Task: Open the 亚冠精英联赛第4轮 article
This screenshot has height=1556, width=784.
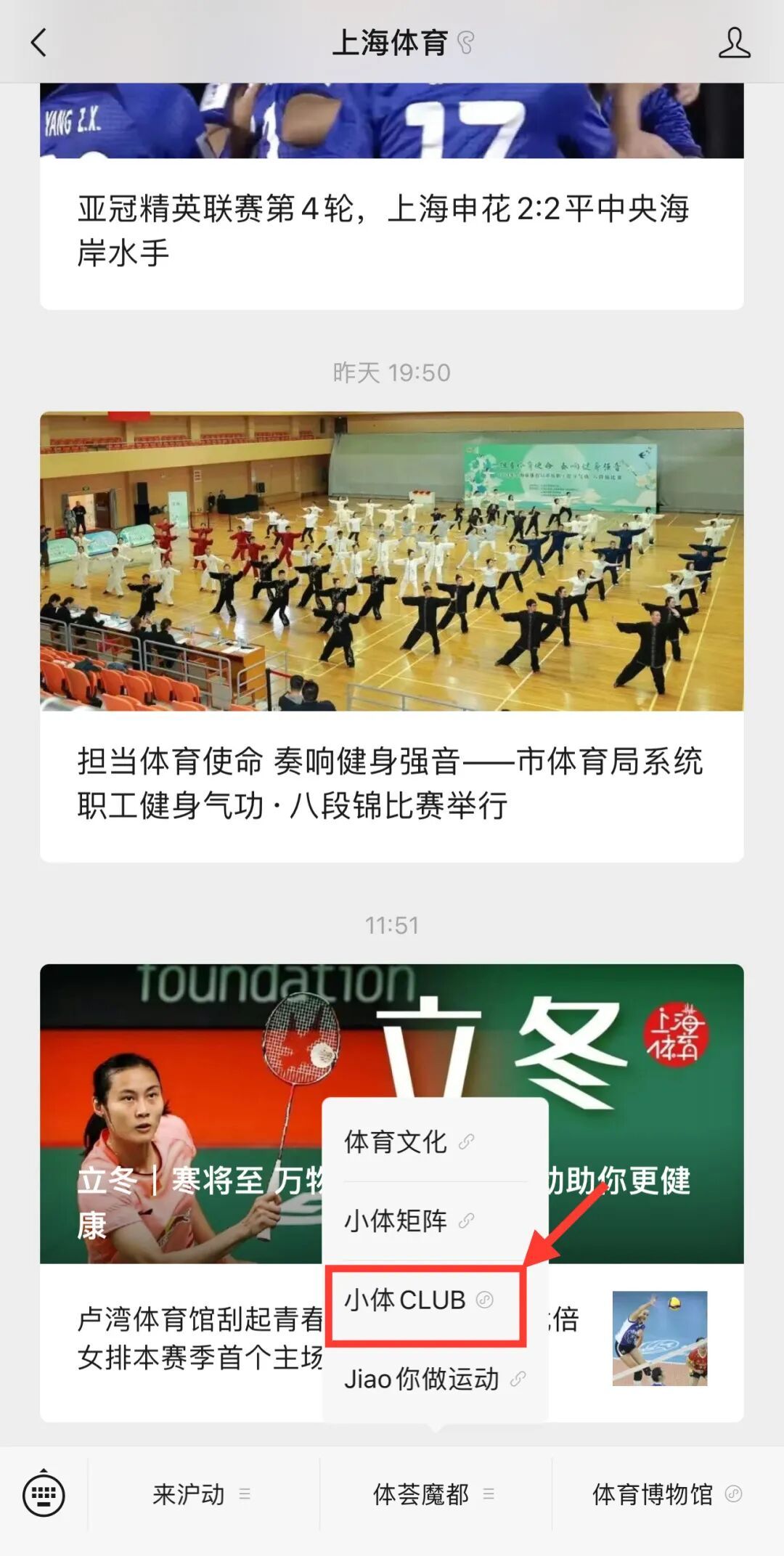Action: coord(383,231)
